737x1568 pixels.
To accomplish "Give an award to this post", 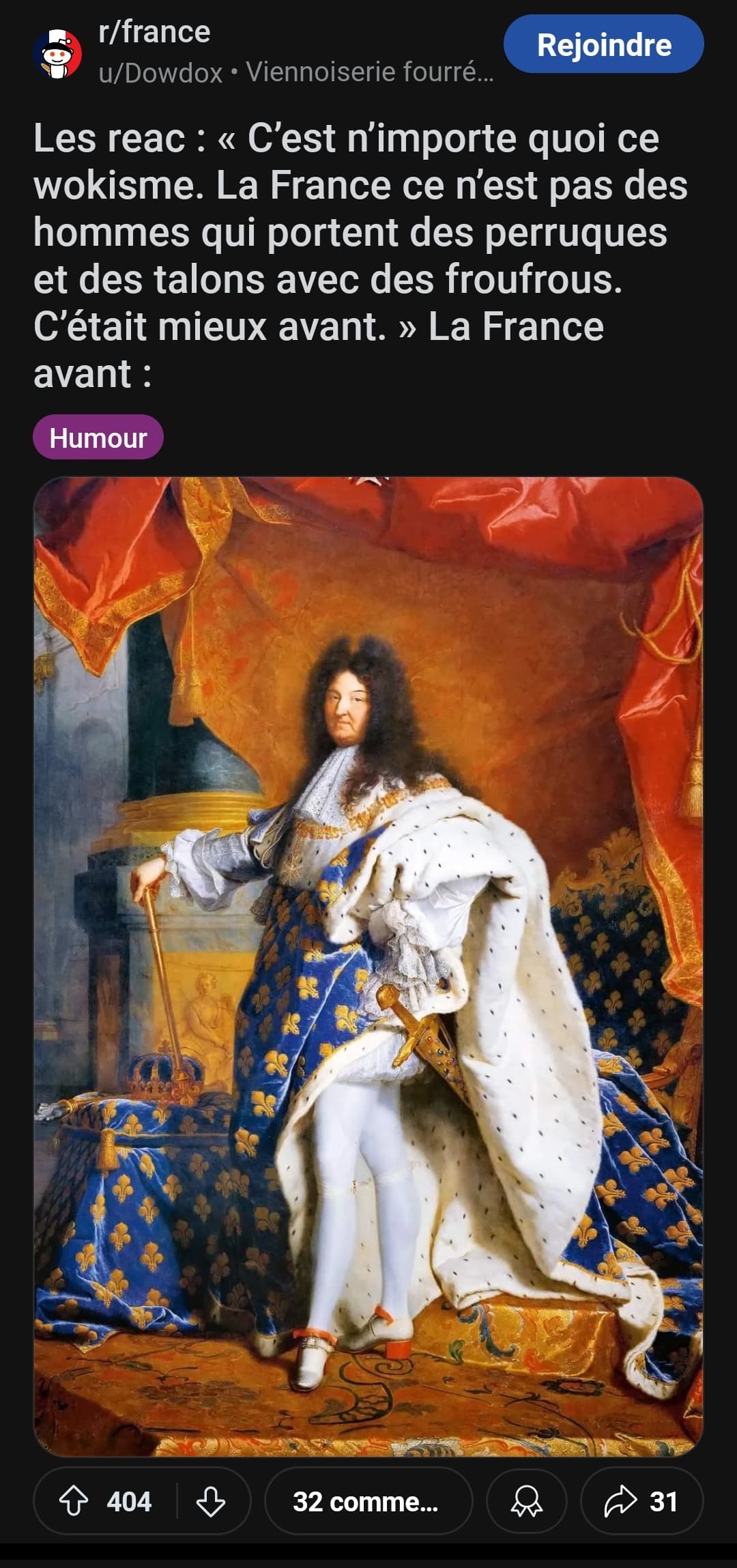I will [527, 1501].
